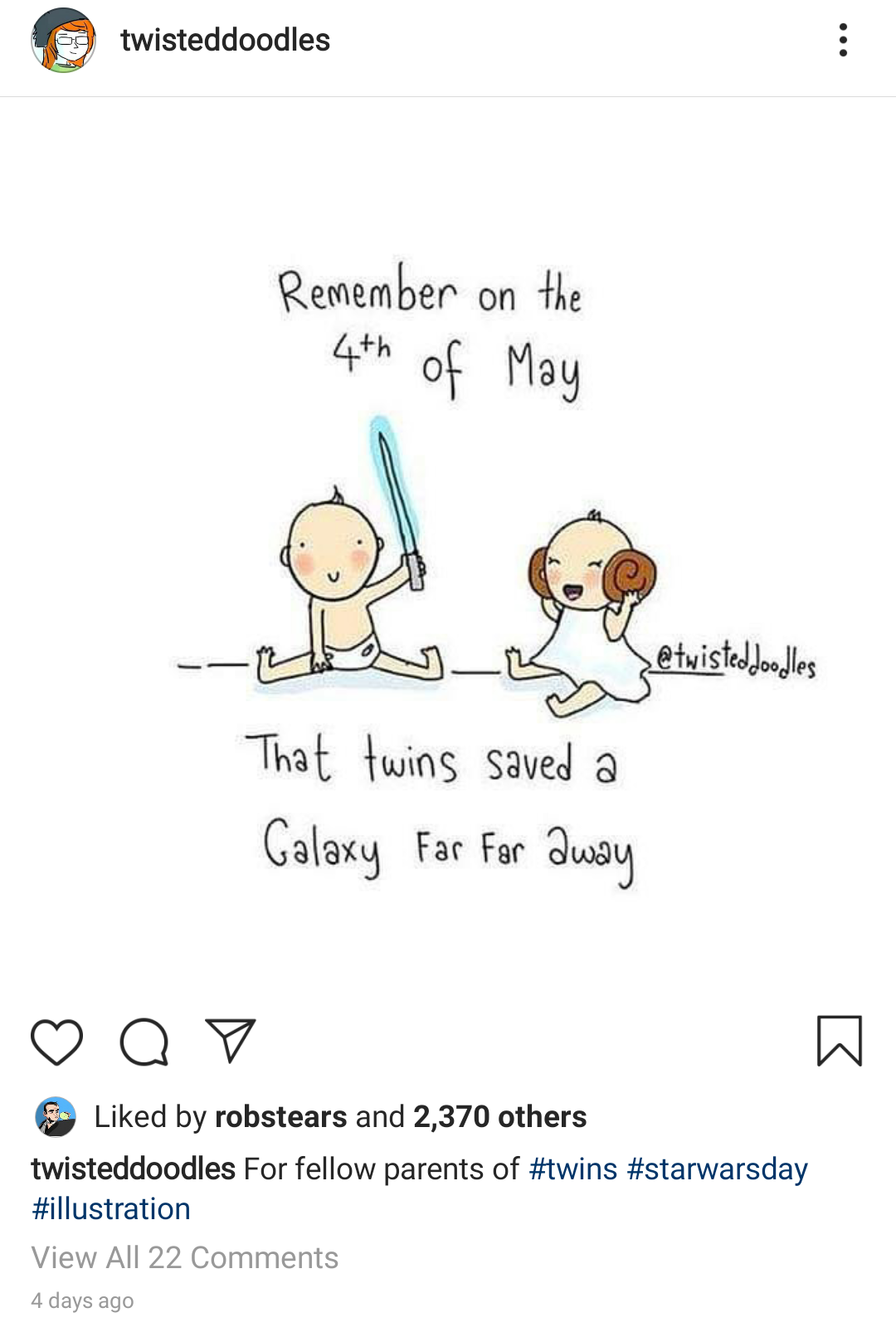Screen dimensions: 896x1342
Task: Open the #illustration hashtag
Action: (111, 1209)
